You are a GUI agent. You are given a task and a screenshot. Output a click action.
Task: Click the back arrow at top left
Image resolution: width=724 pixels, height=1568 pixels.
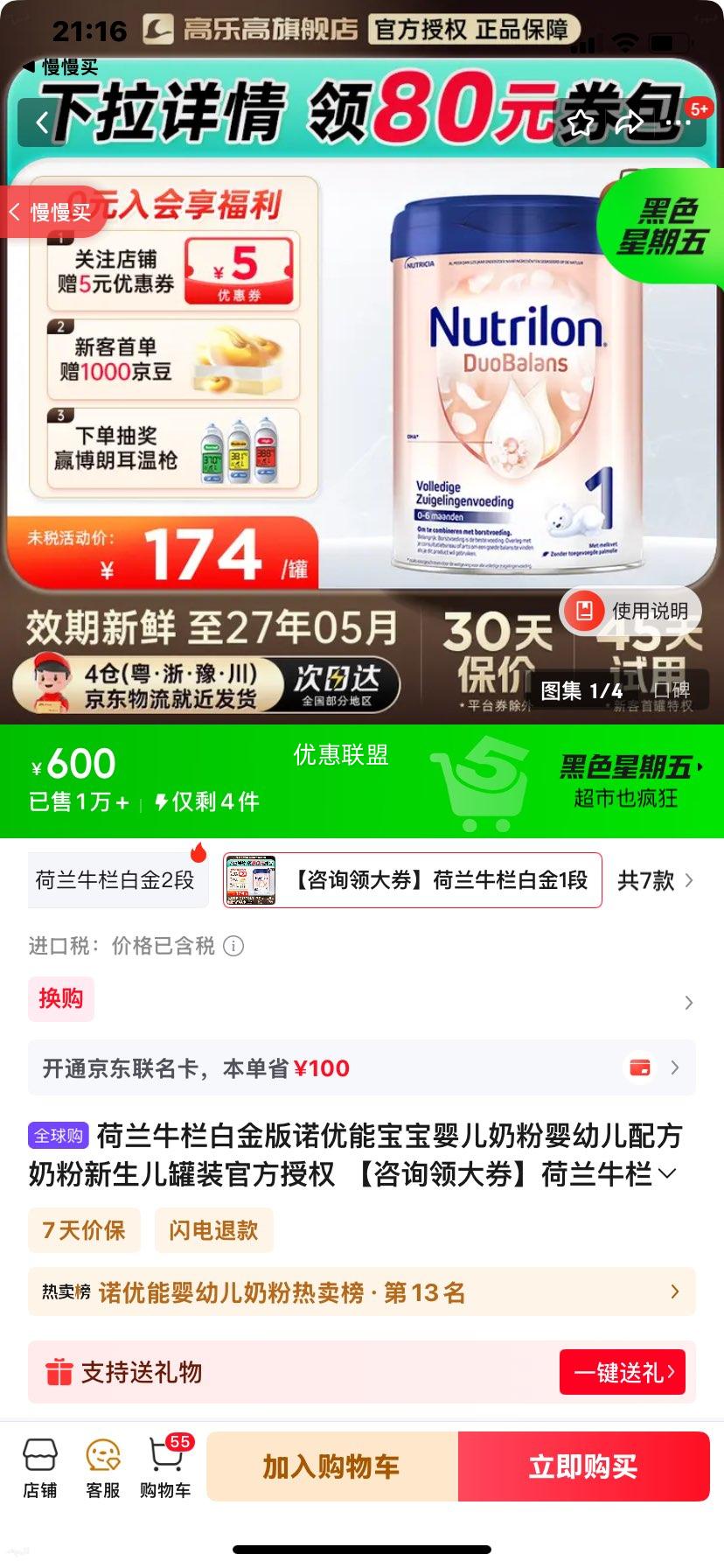[x=41, y=122]
